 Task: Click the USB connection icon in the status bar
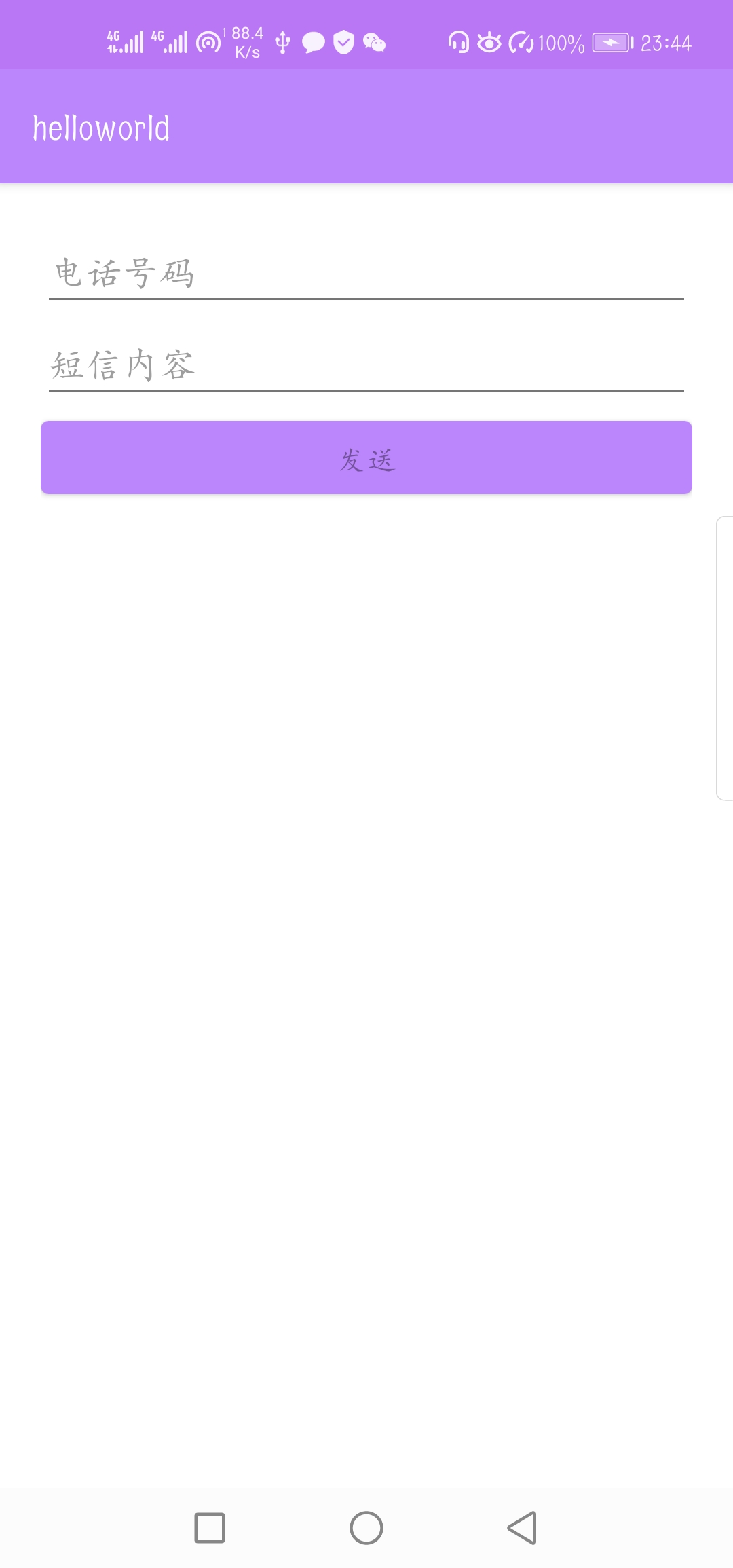tap(281, 42)
